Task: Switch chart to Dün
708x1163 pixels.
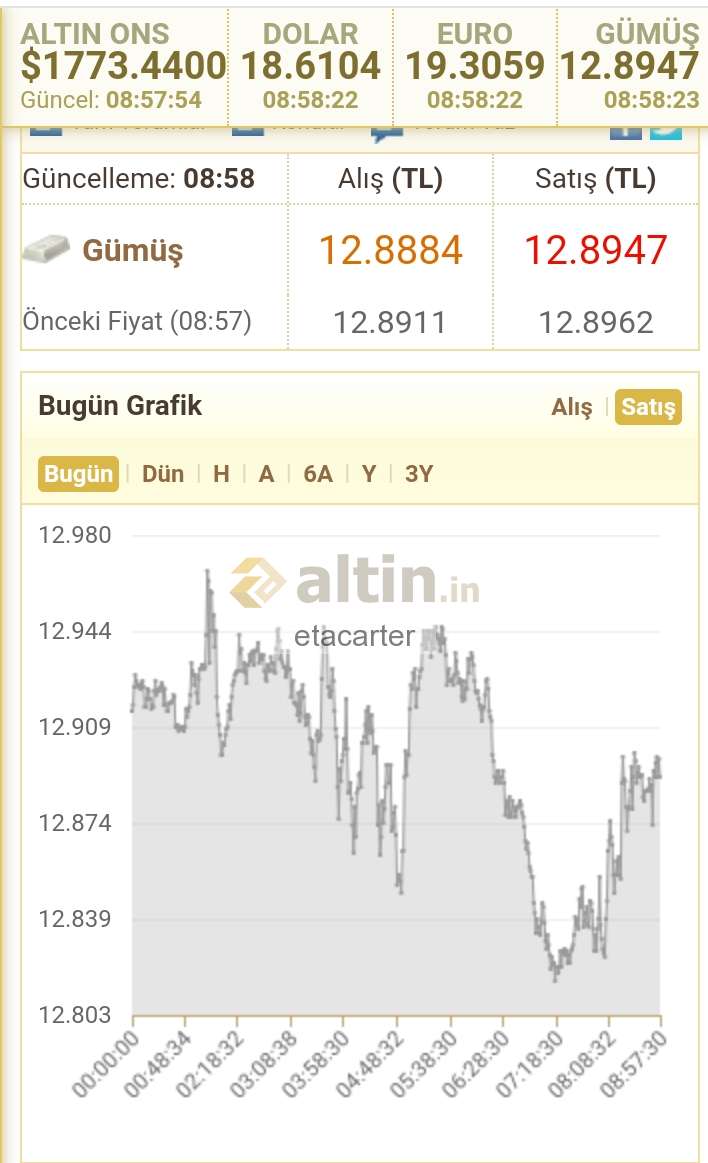Action: (x=162, y=473)
